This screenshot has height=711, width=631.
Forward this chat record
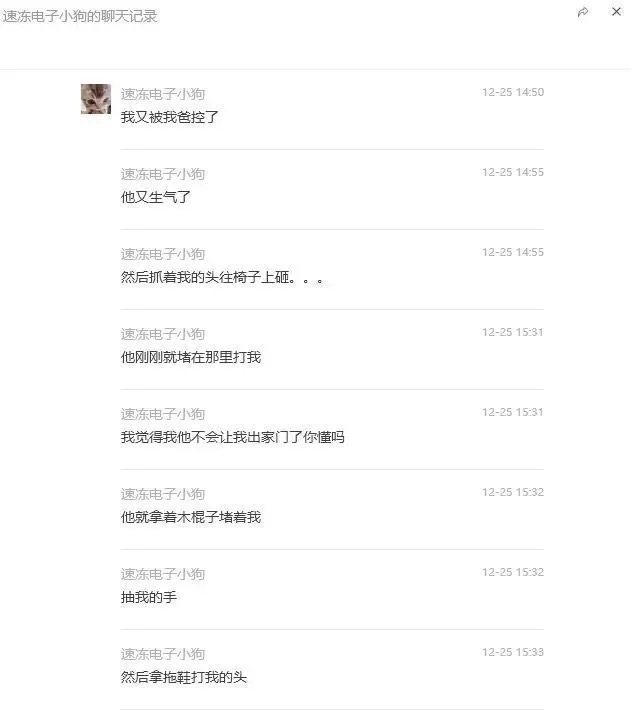583,12
